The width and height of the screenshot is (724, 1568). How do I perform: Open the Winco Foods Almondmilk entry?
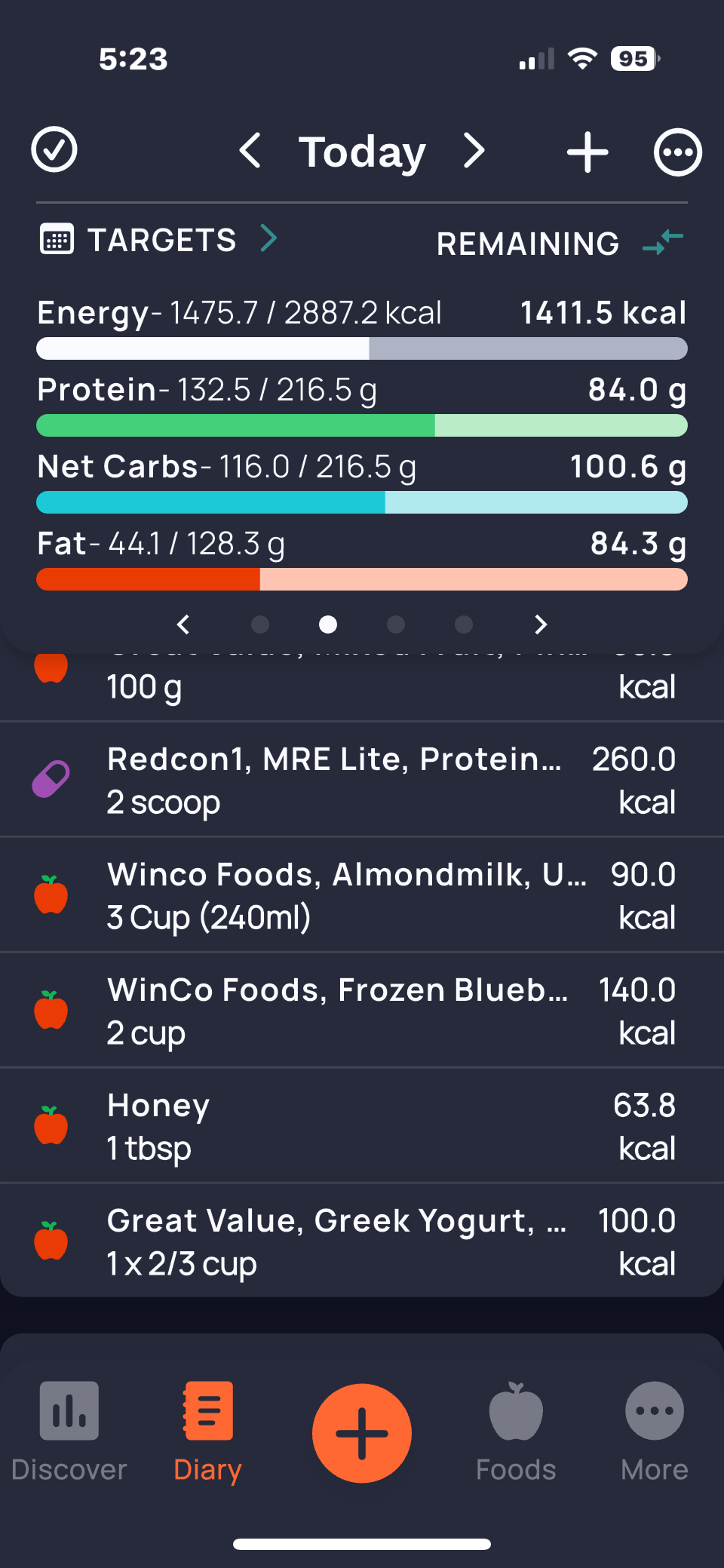(x=362, y=895)
